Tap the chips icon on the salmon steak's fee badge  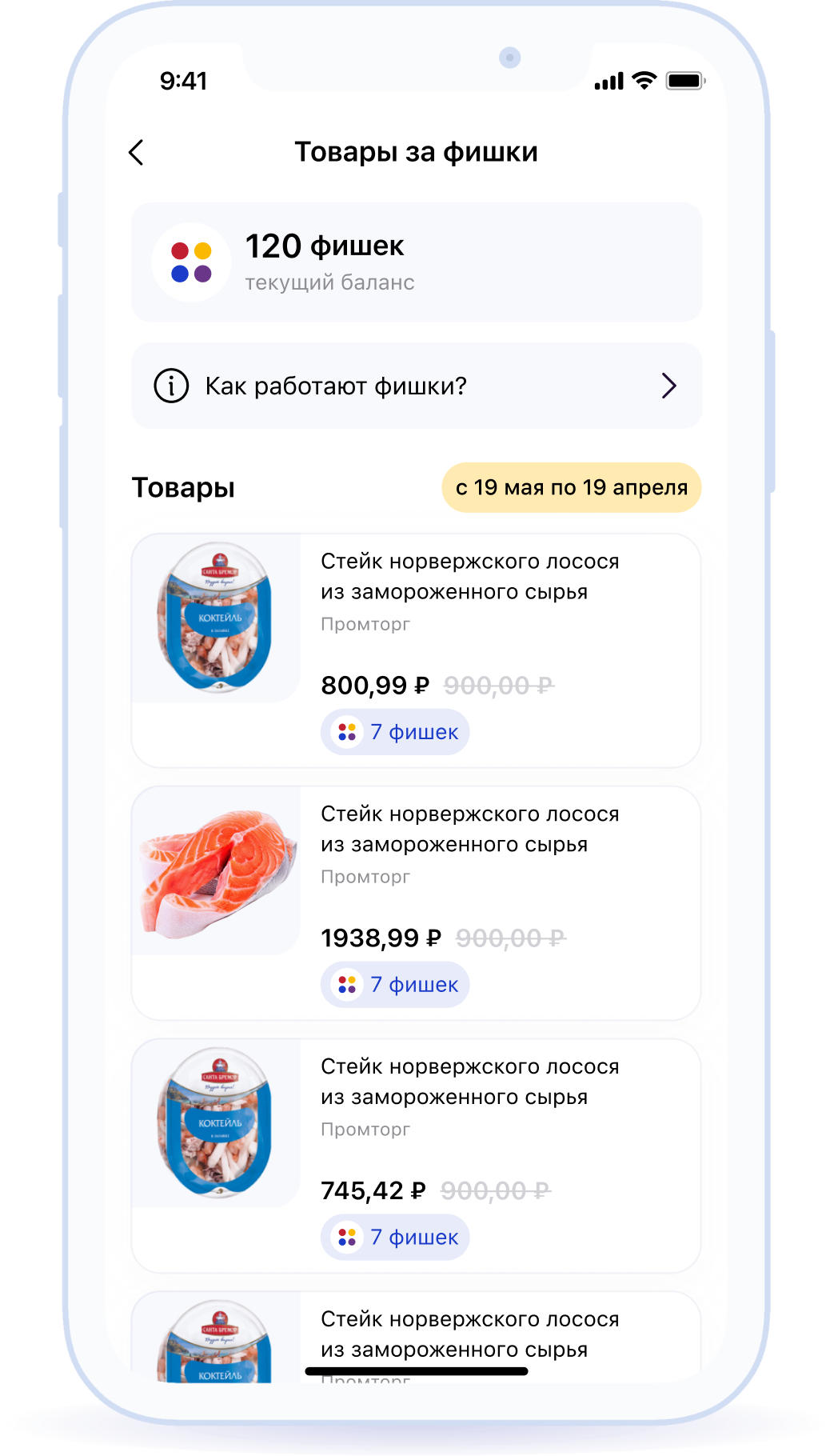345,984
